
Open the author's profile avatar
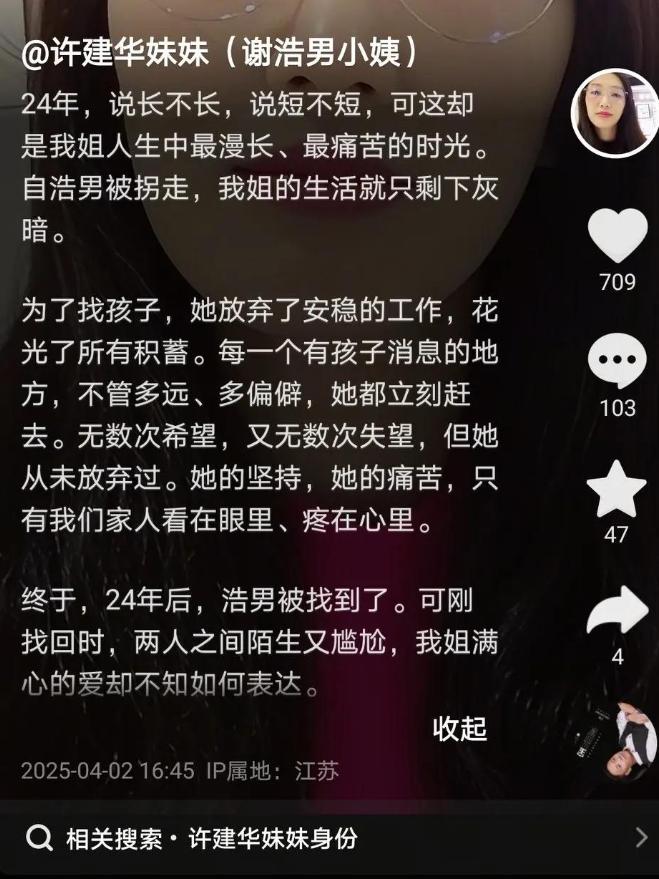pyautogui.click(x=614, y=112)
